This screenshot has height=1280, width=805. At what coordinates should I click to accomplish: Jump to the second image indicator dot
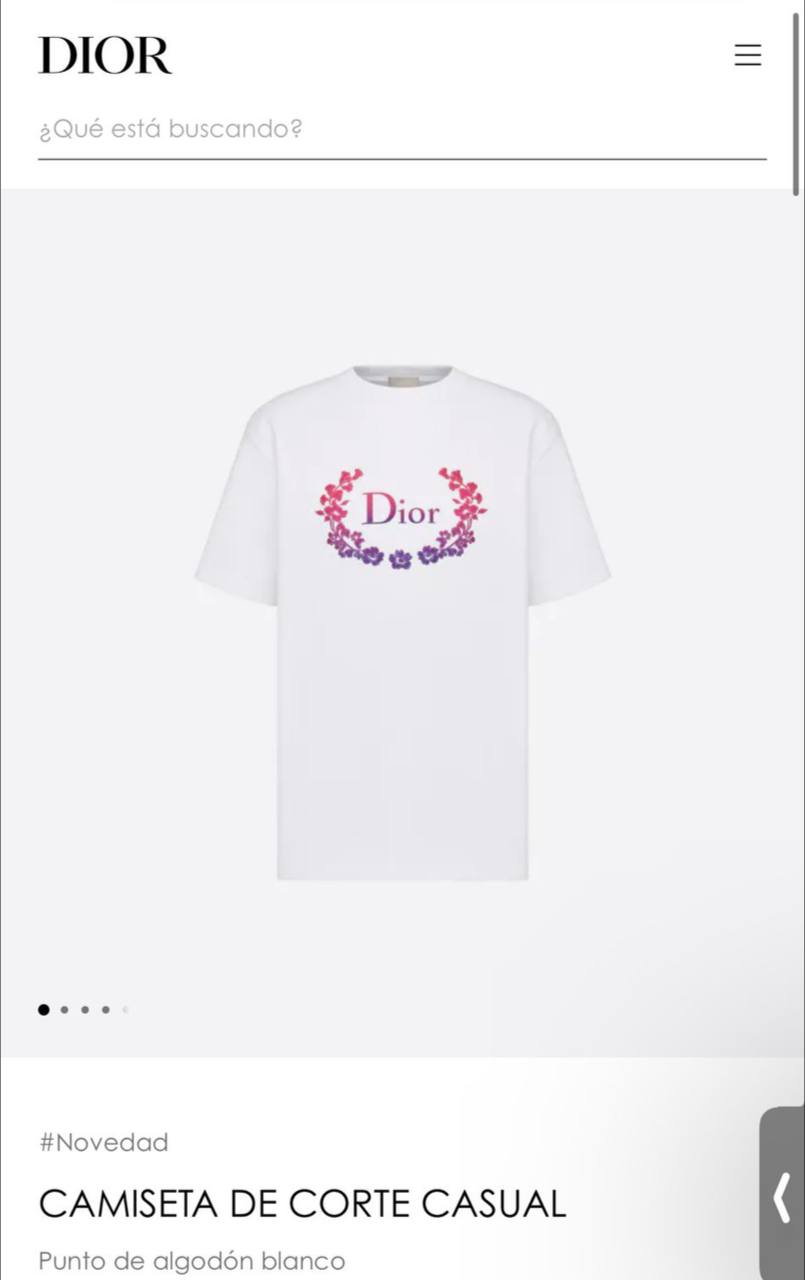tap(64, 1010)
